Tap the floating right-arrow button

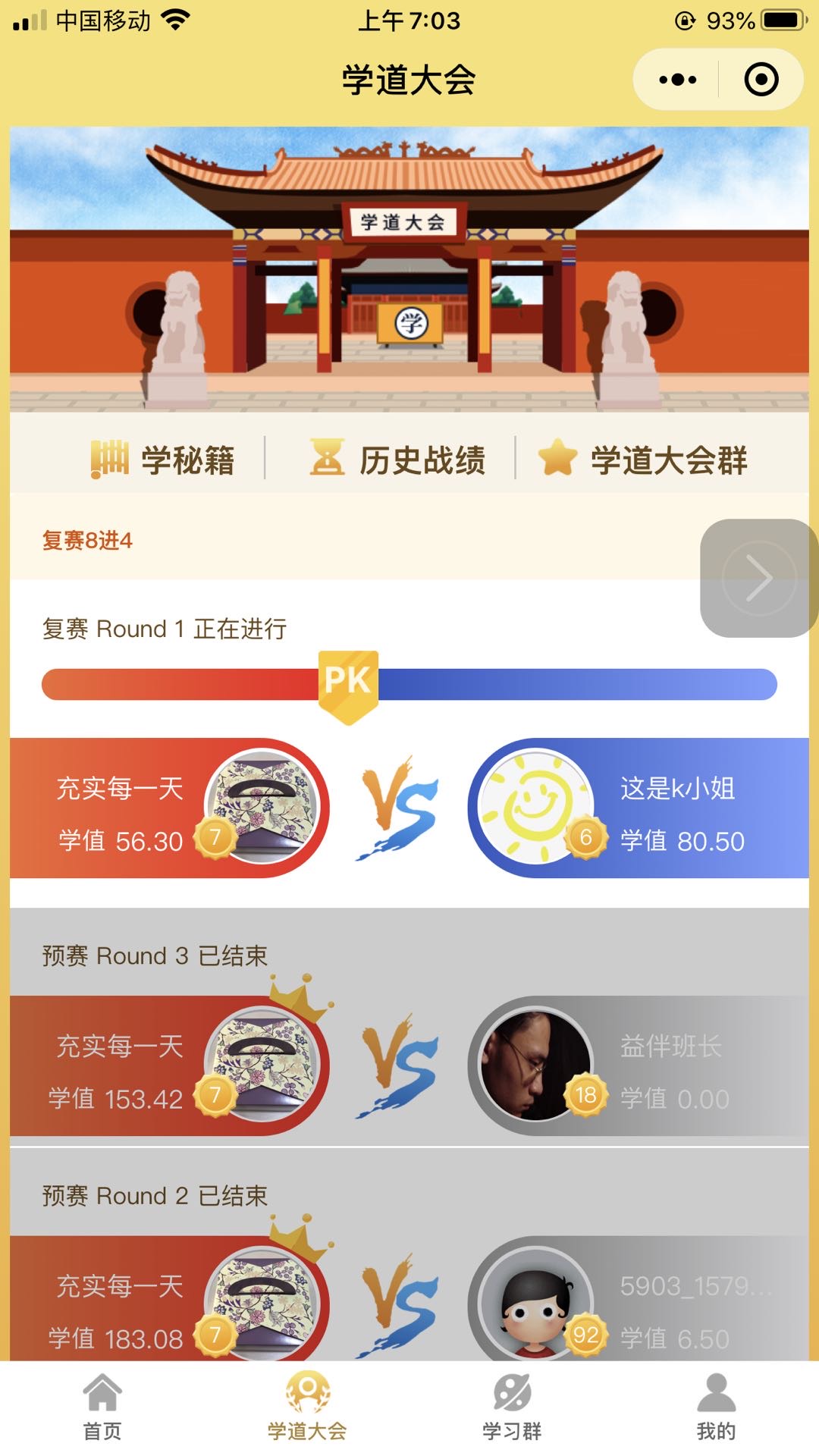(758, 578)
